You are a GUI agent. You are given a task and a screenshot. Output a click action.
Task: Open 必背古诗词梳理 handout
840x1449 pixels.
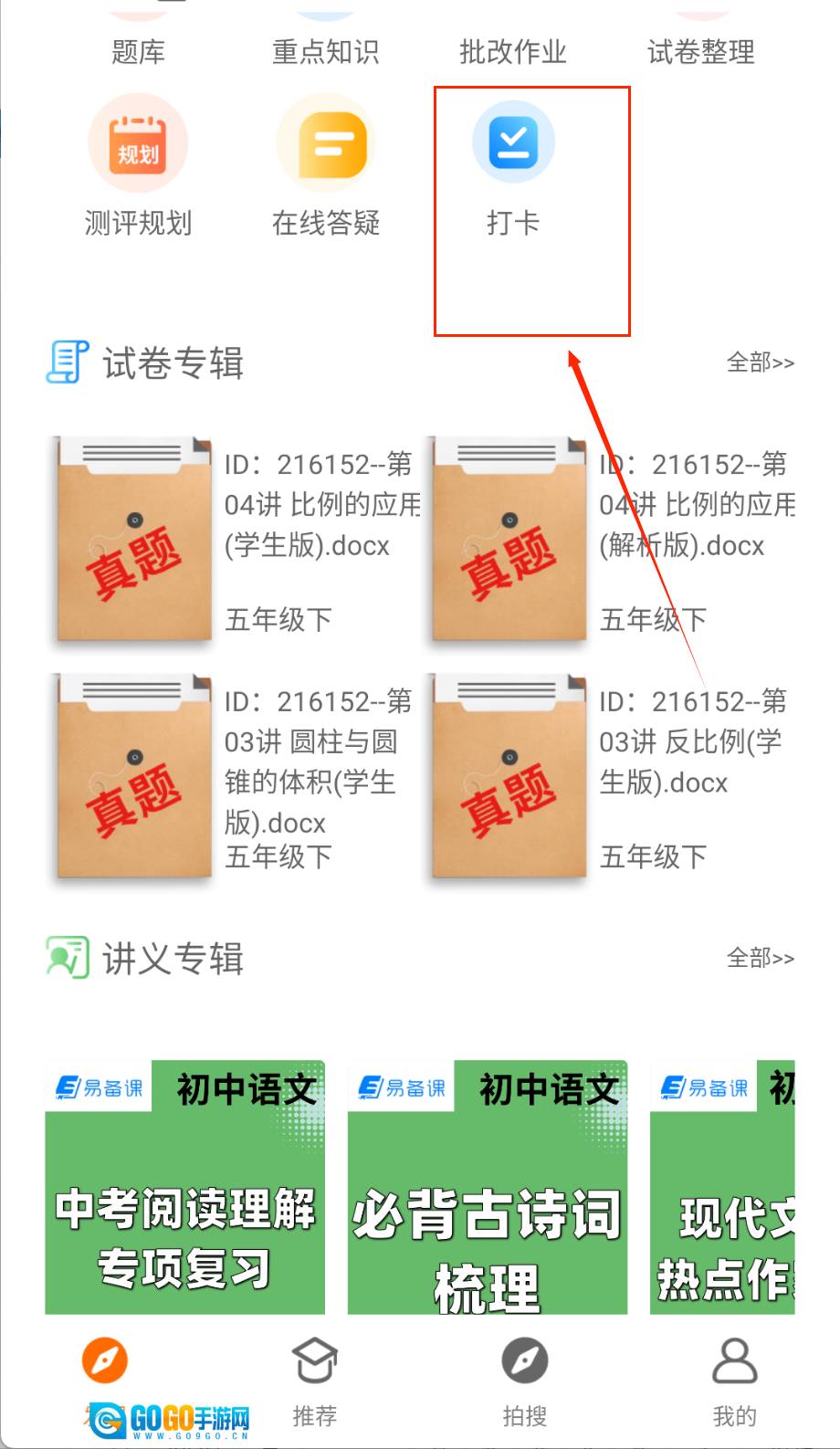(x=488, y=1187)
